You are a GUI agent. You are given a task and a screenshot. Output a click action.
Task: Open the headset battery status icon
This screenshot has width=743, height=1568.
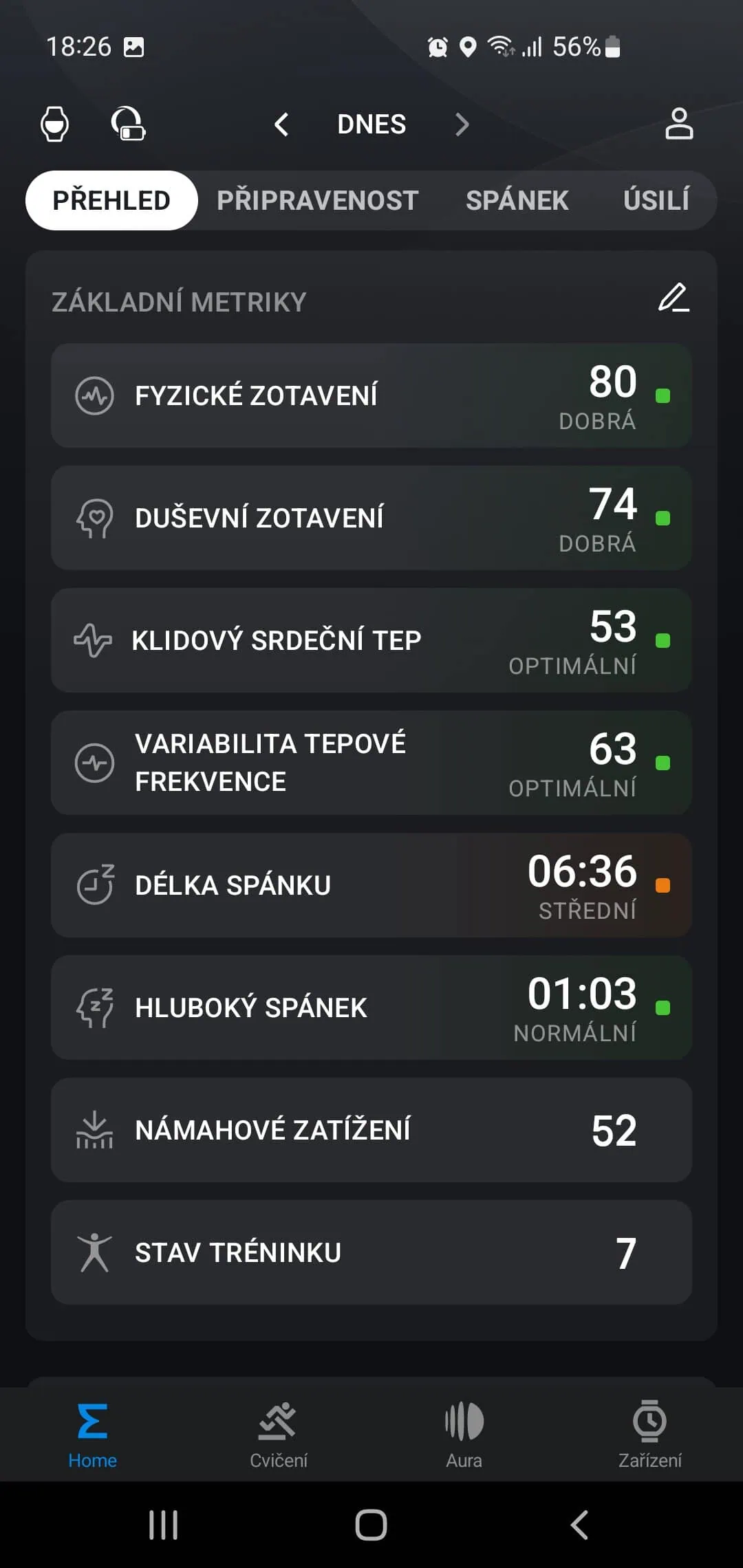(x=128, y=124)
